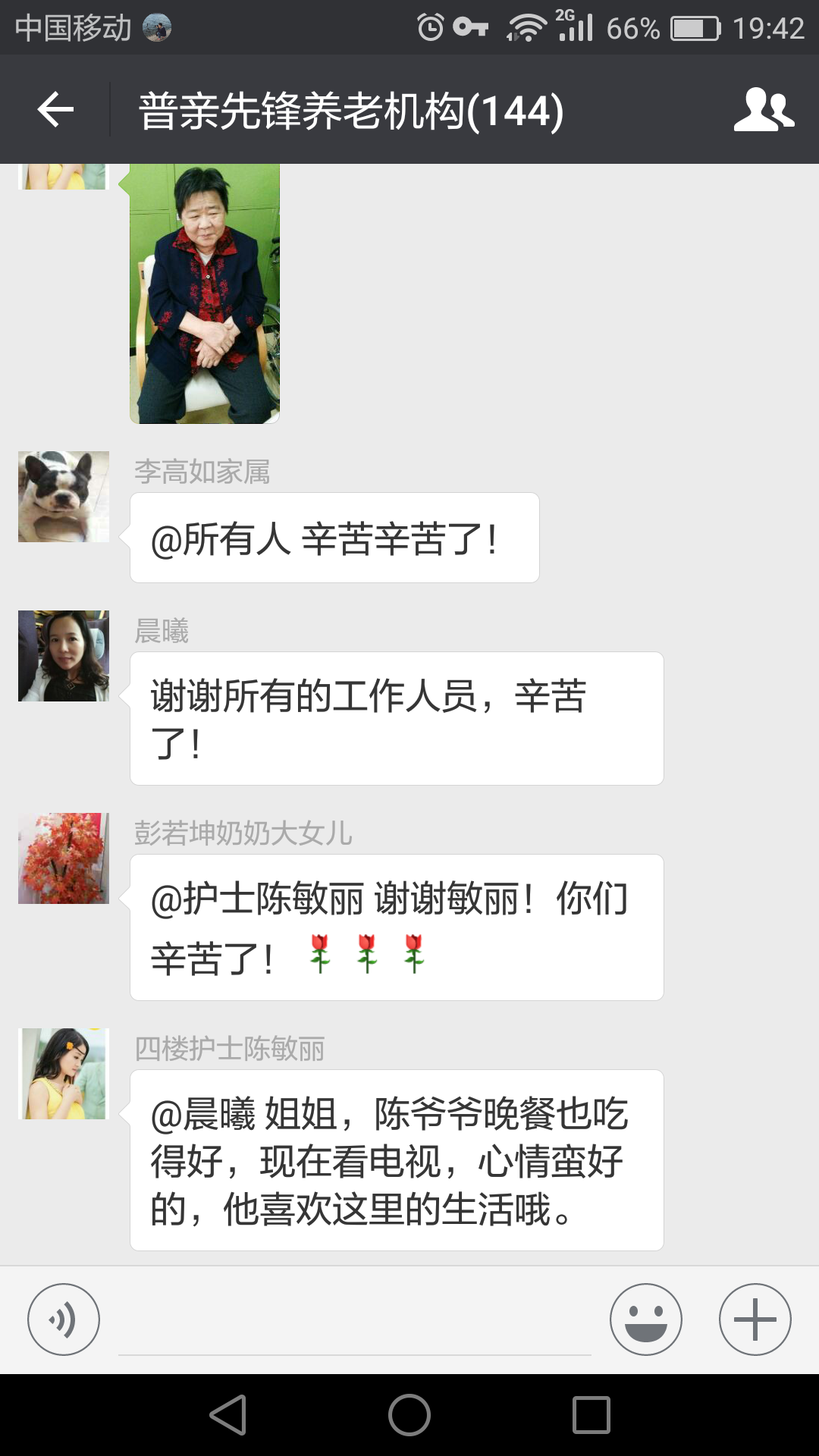Go back from the group chat

(55, 111)
